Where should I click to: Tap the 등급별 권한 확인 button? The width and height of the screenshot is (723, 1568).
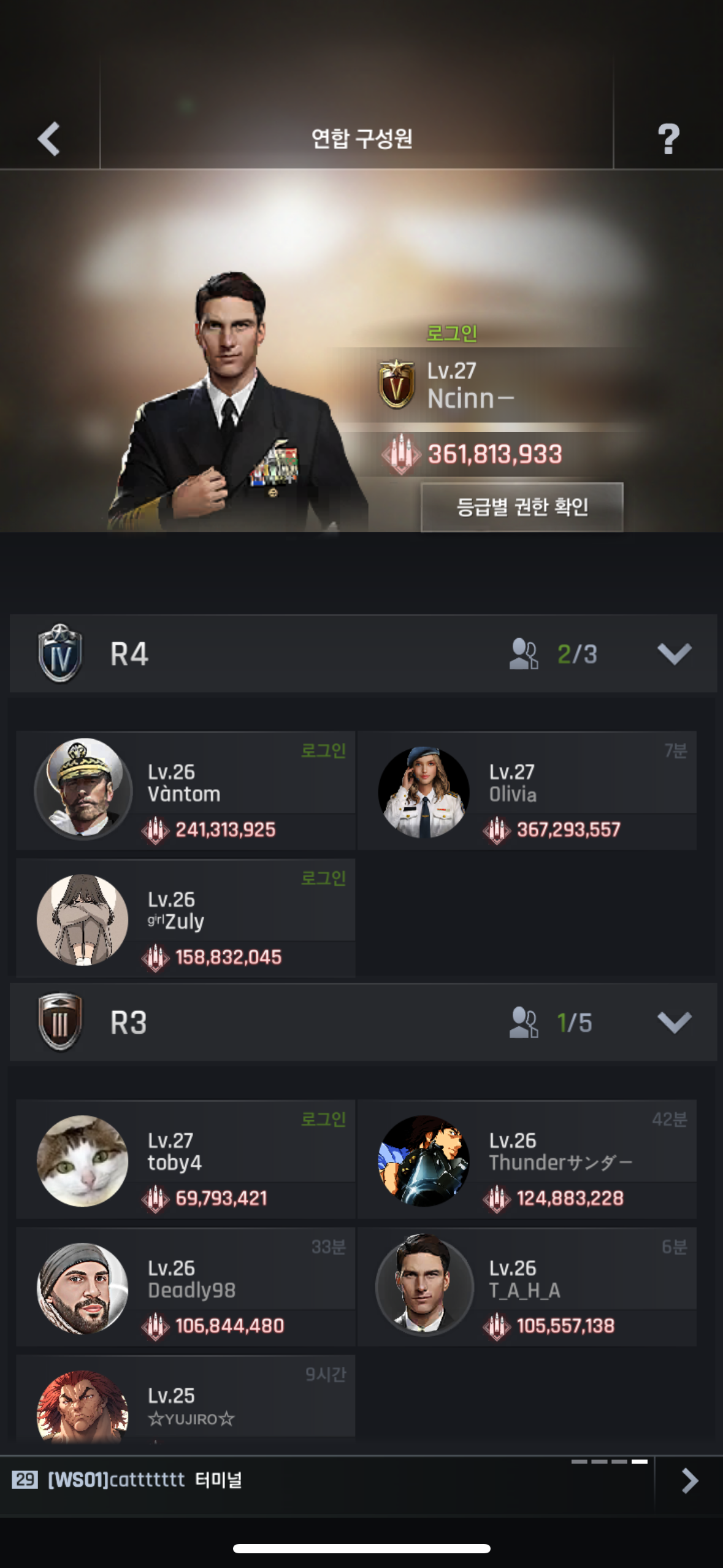tap(522, 507)
